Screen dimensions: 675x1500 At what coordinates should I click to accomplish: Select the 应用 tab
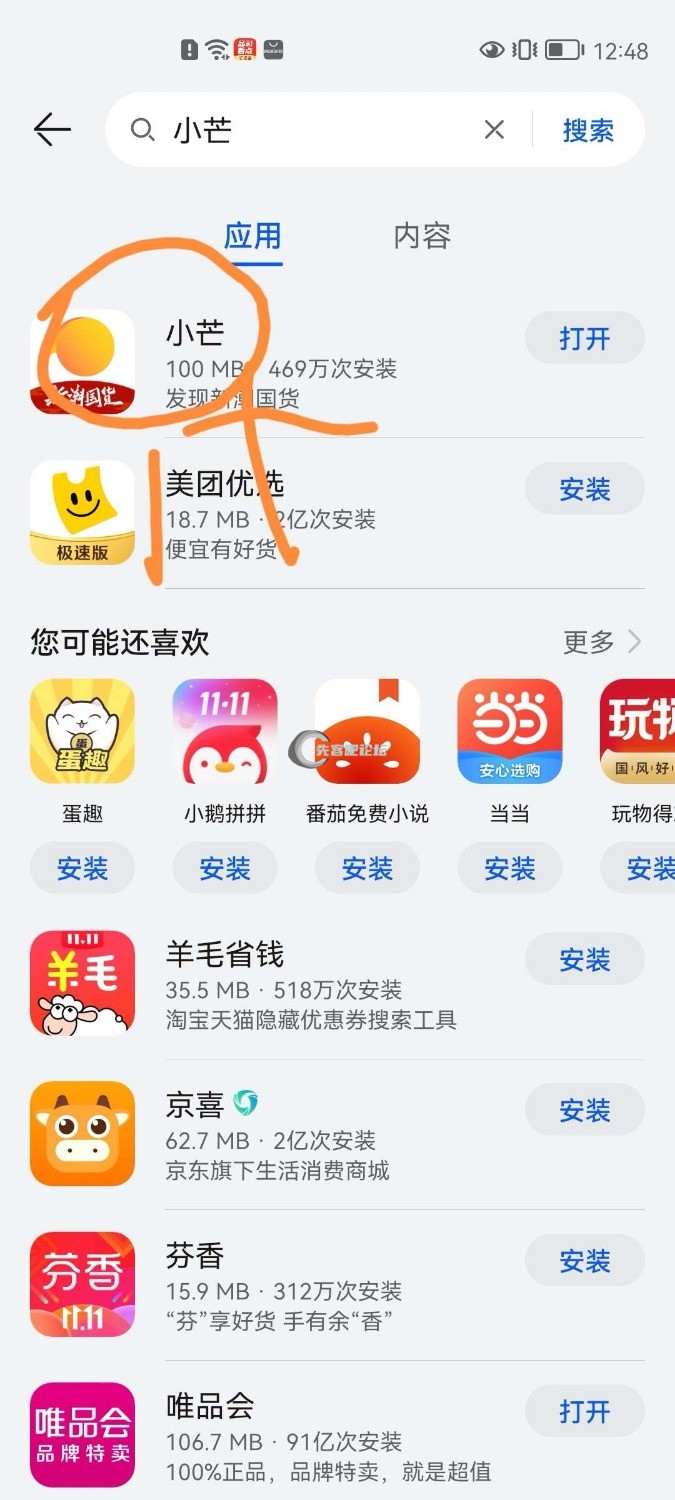252,237
